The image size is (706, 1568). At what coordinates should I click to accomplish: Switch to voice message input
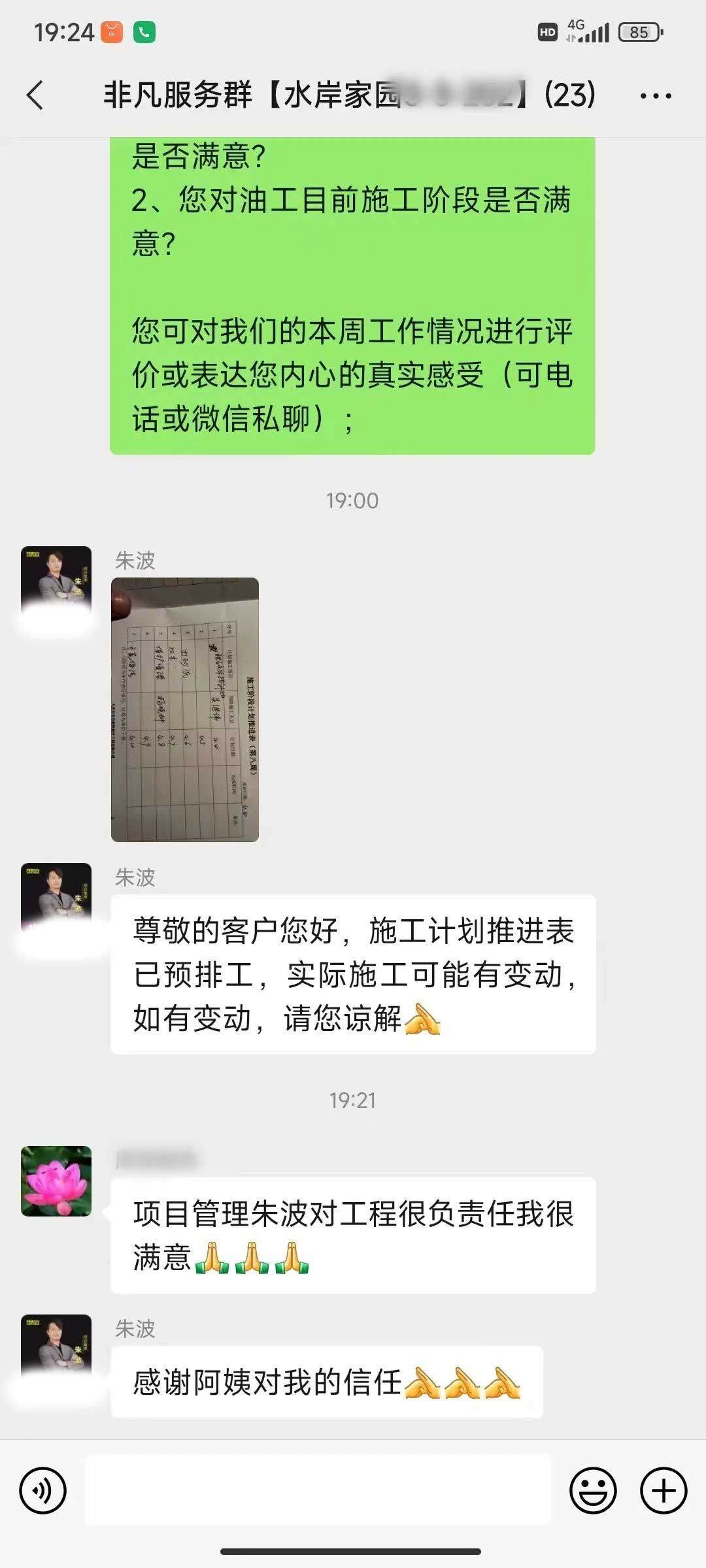(43, 1490)
